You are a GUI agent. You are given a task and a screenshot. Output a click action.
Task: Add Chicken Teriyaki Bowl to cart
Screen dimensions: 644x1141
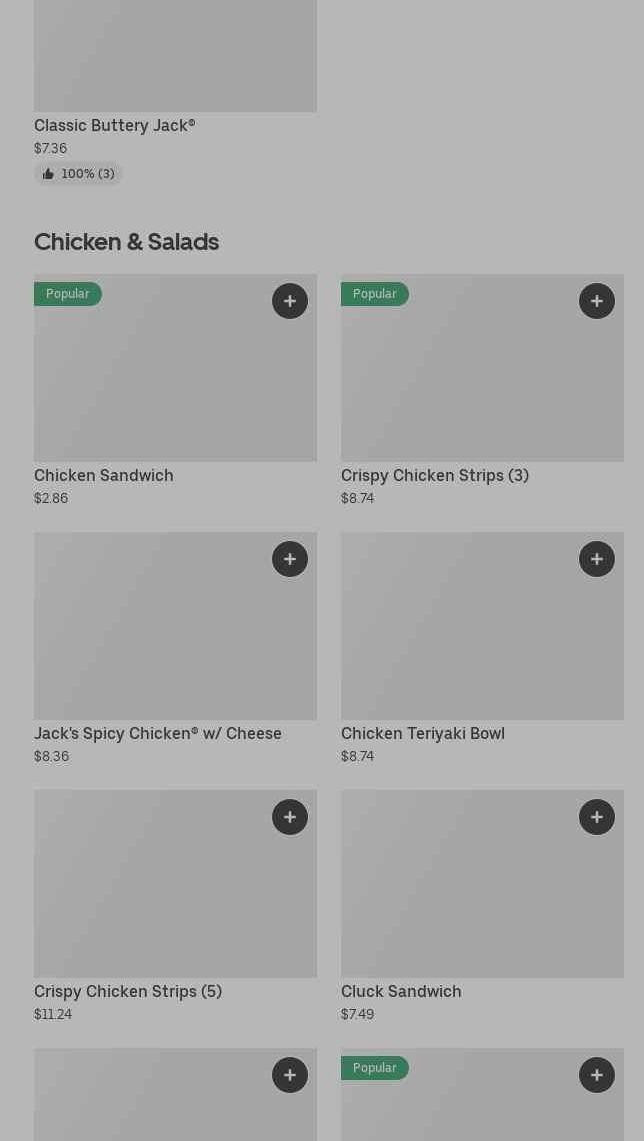tap(597, 559)
